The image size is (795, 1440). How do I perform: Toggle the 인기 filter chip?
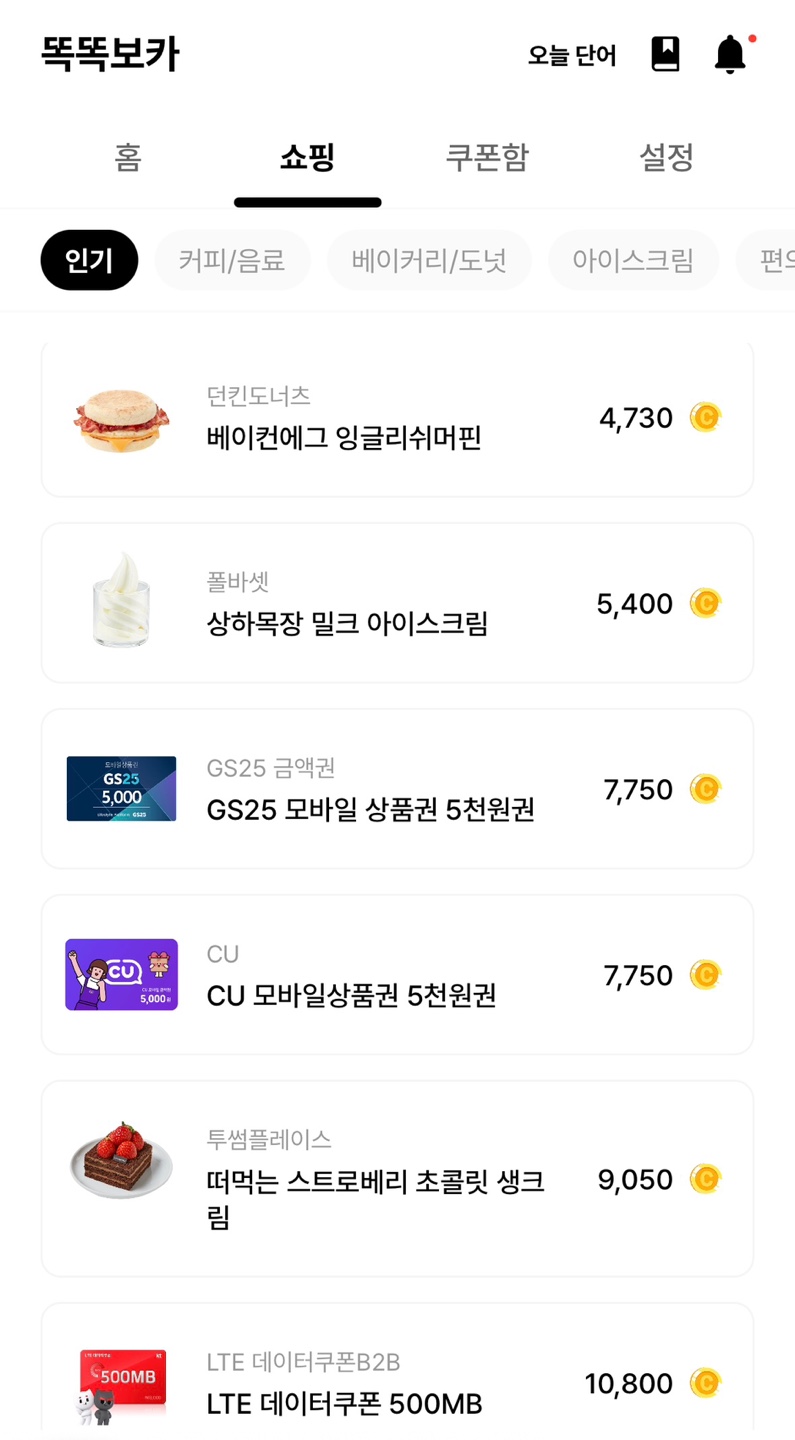[89, 259]
